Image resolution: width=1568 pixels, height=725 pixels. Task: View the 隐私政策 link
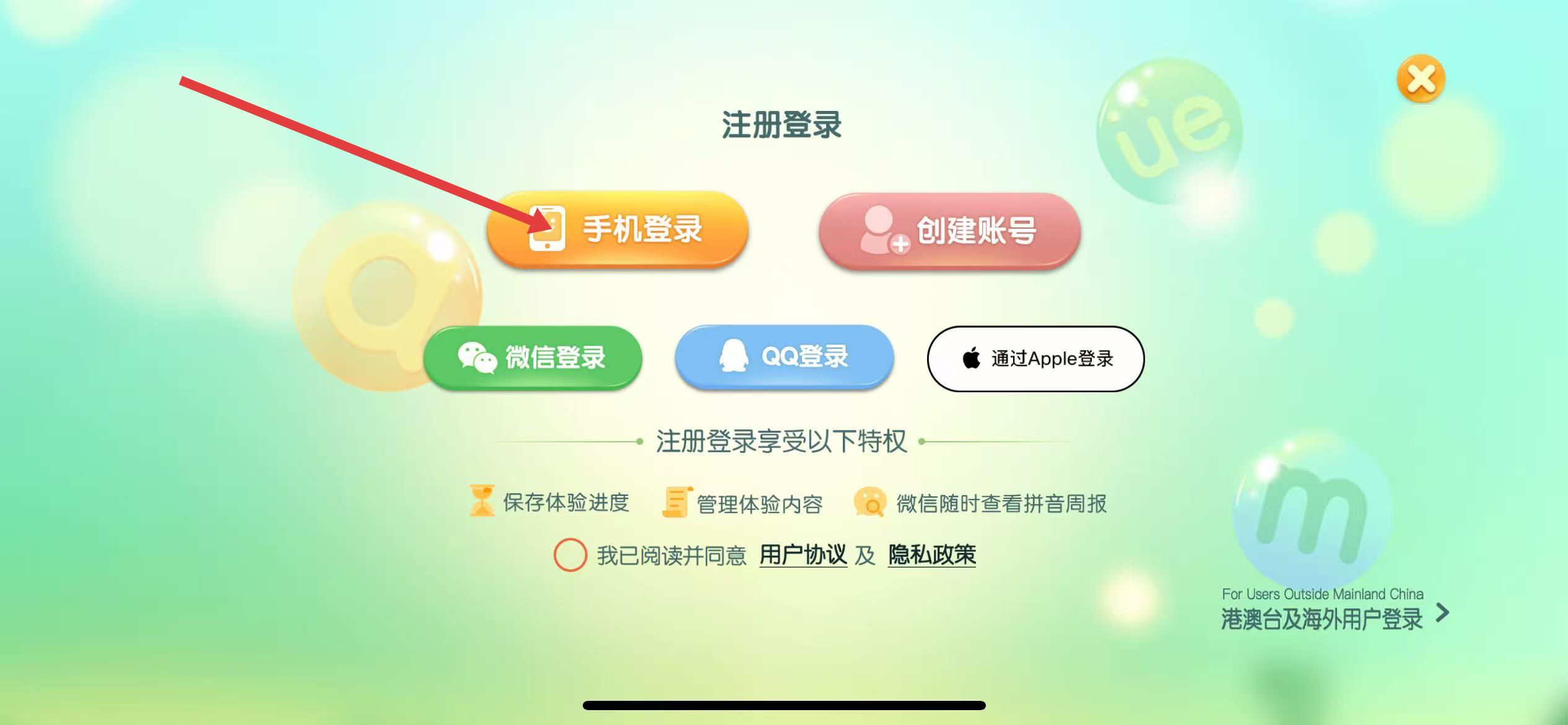(x=931, y=555)
